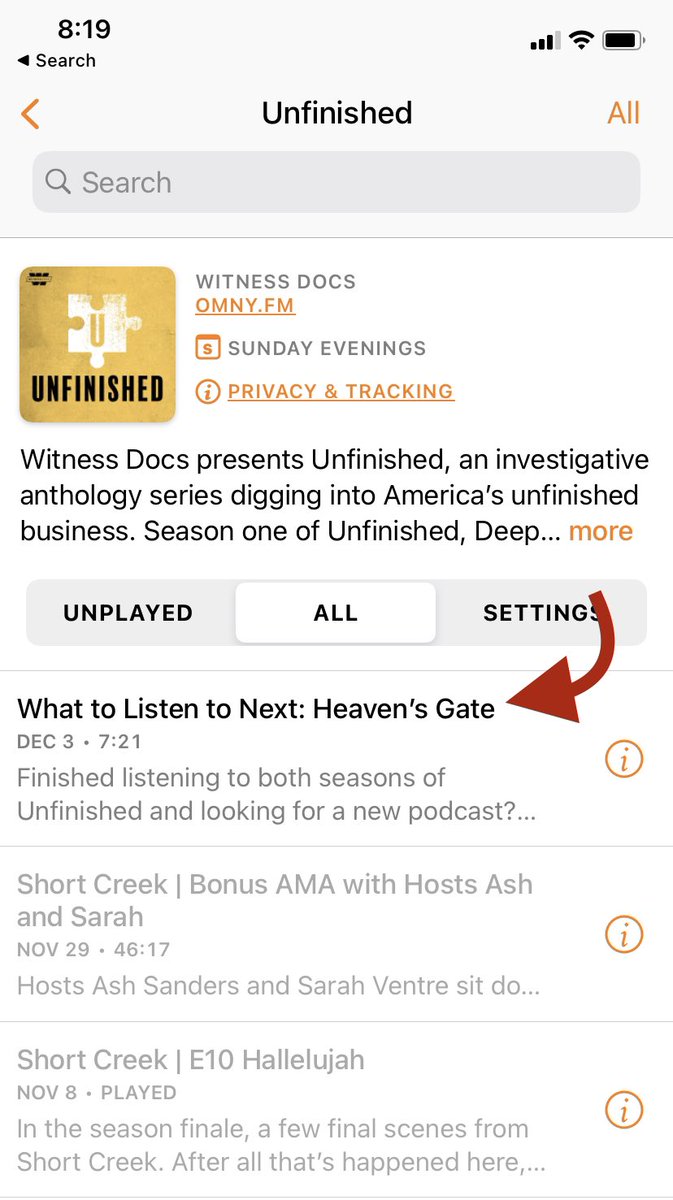Screen dimensions: 673x1200
Task: Select the ALL episodes segment
Action: pos(335,613)
